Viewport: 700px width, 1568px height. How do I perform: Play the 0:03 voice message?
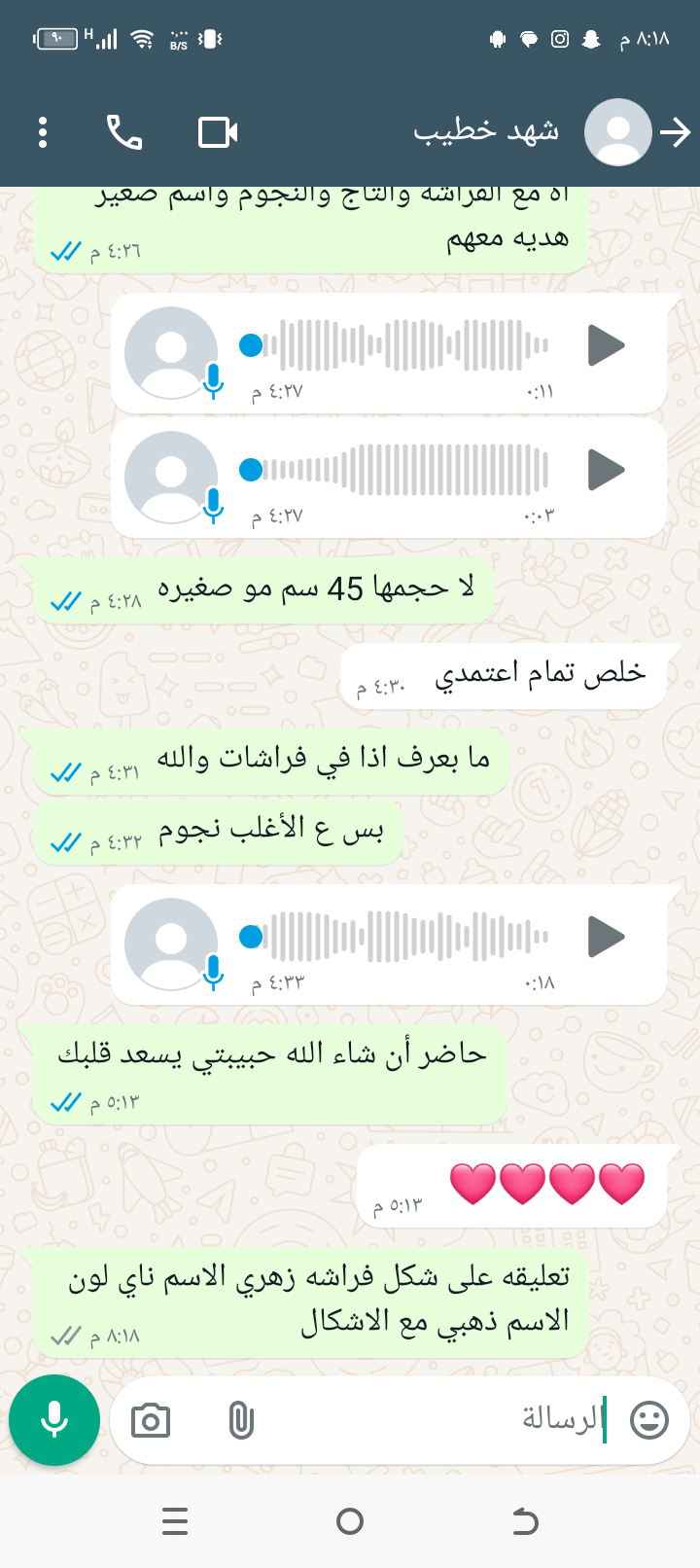click(x=606, y=470)
